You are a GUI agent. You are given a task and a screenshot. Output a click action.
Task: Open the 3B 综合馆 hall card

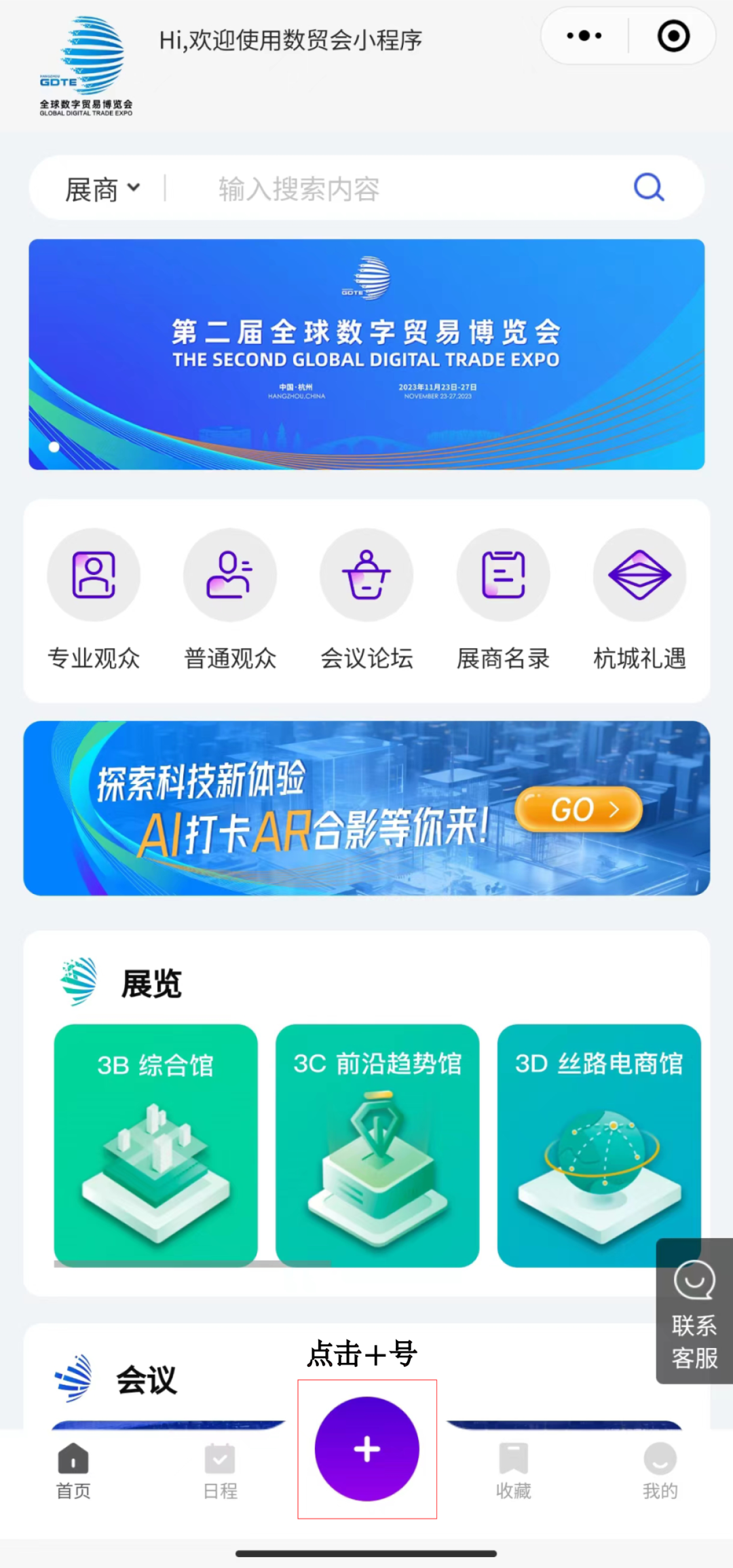click(x=155, y=1145)
